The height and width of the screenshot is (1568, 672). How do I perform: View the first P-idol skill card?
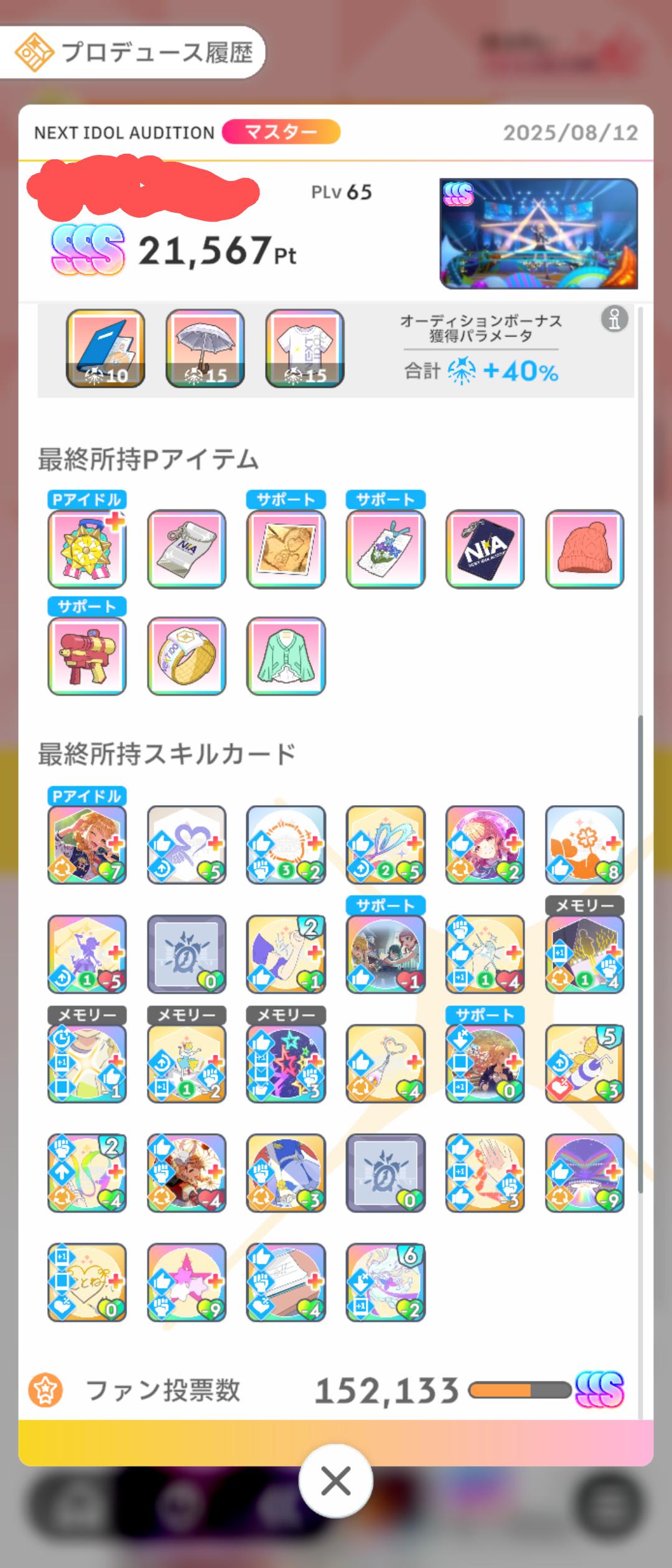pyautogui.click(x=87, y=845)
